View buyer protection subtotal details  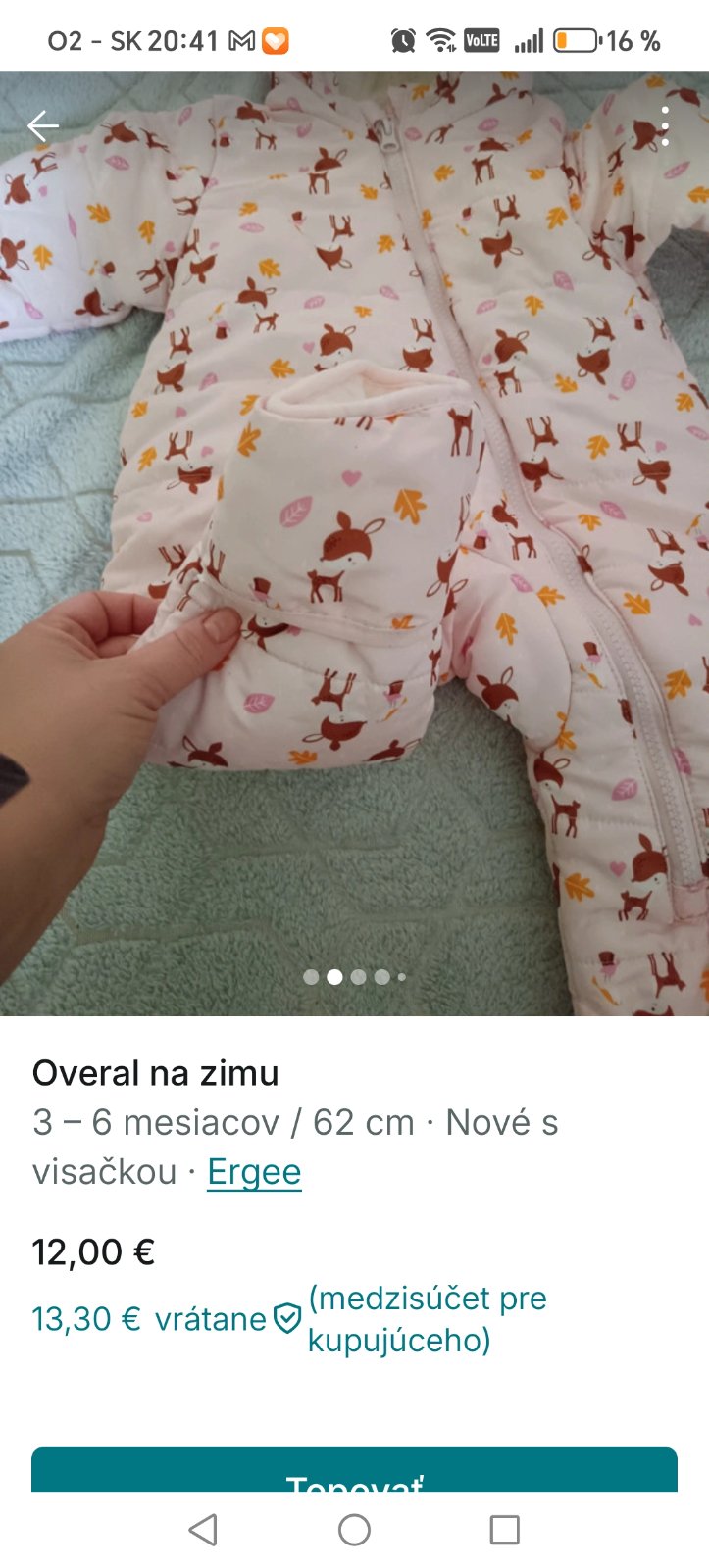tap(286, 1319)
